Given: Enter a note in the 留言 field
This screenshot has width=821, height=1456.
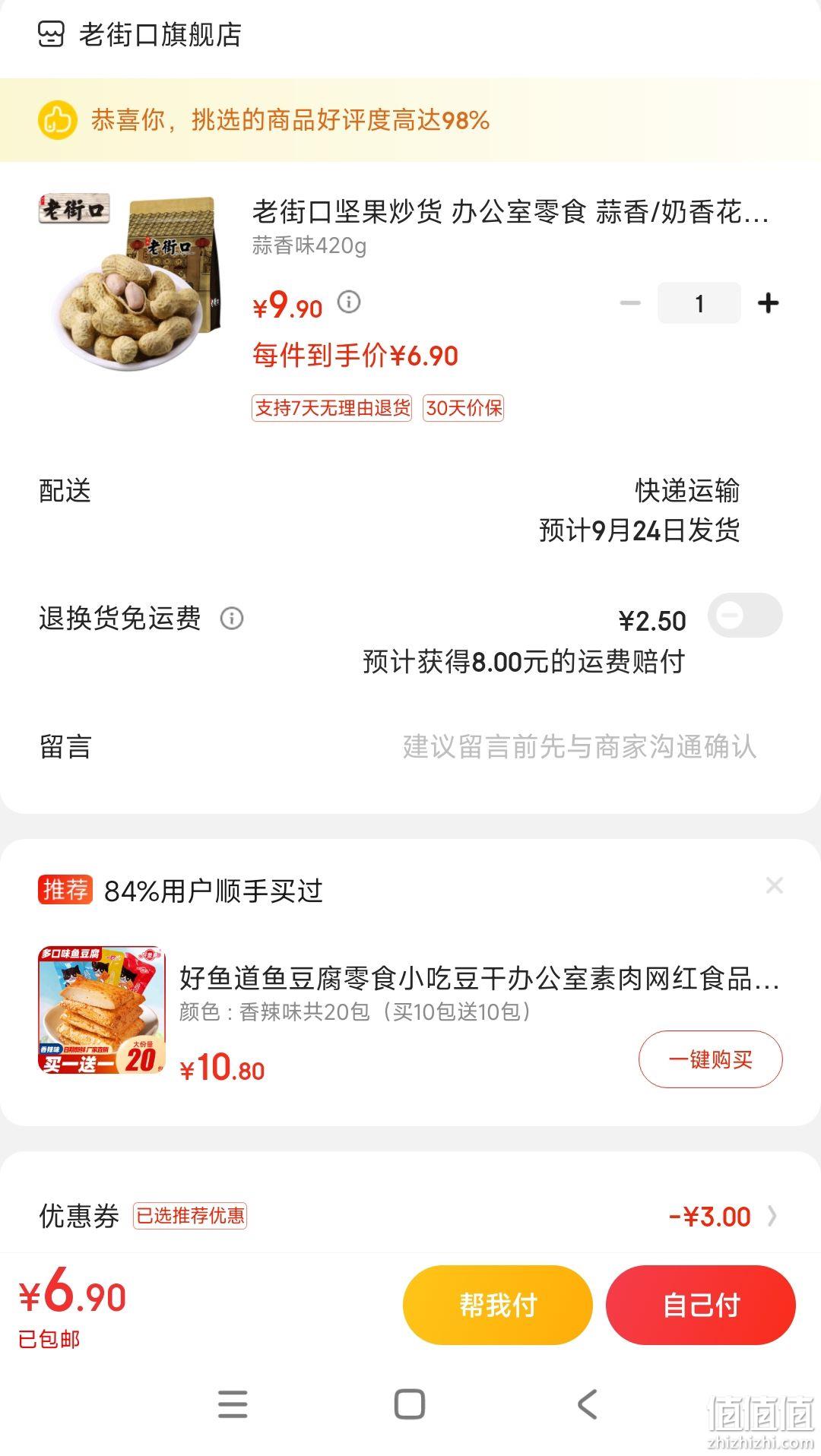Looking at the screenshot, I should tap(410, 747).
